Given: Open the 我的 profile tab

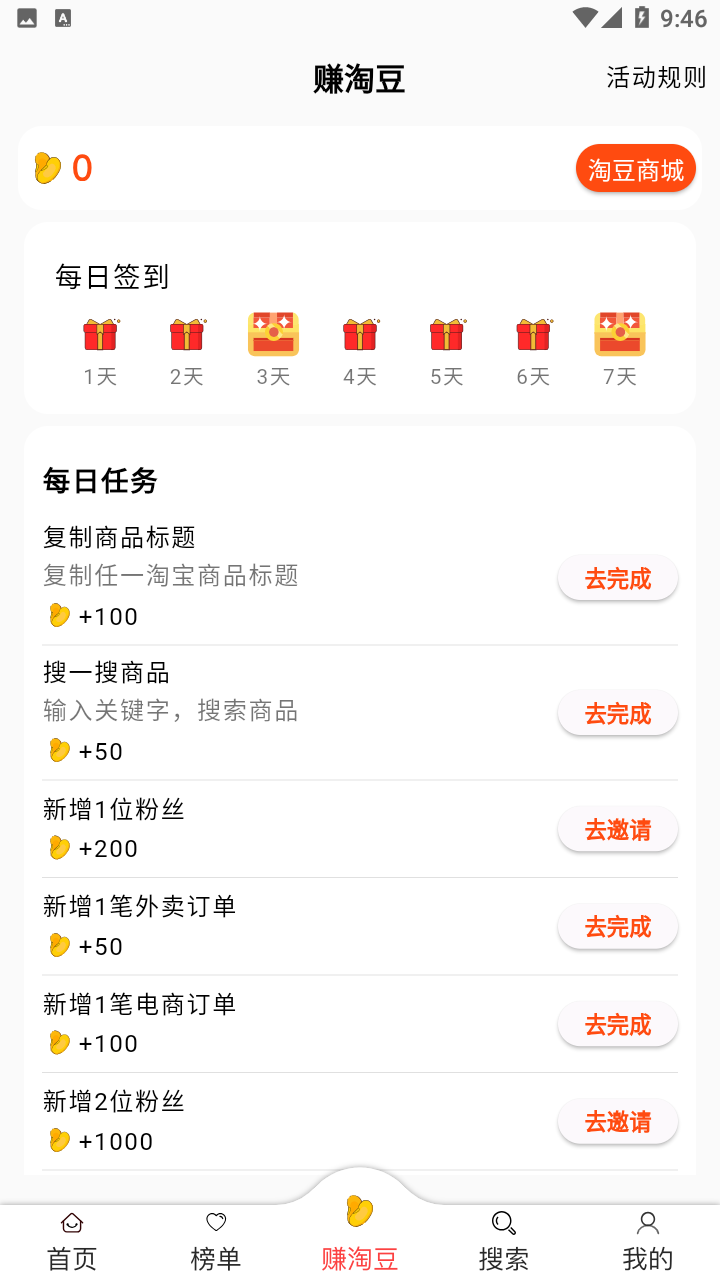Looking at the screenshot, I should (x=648, y=1242).
